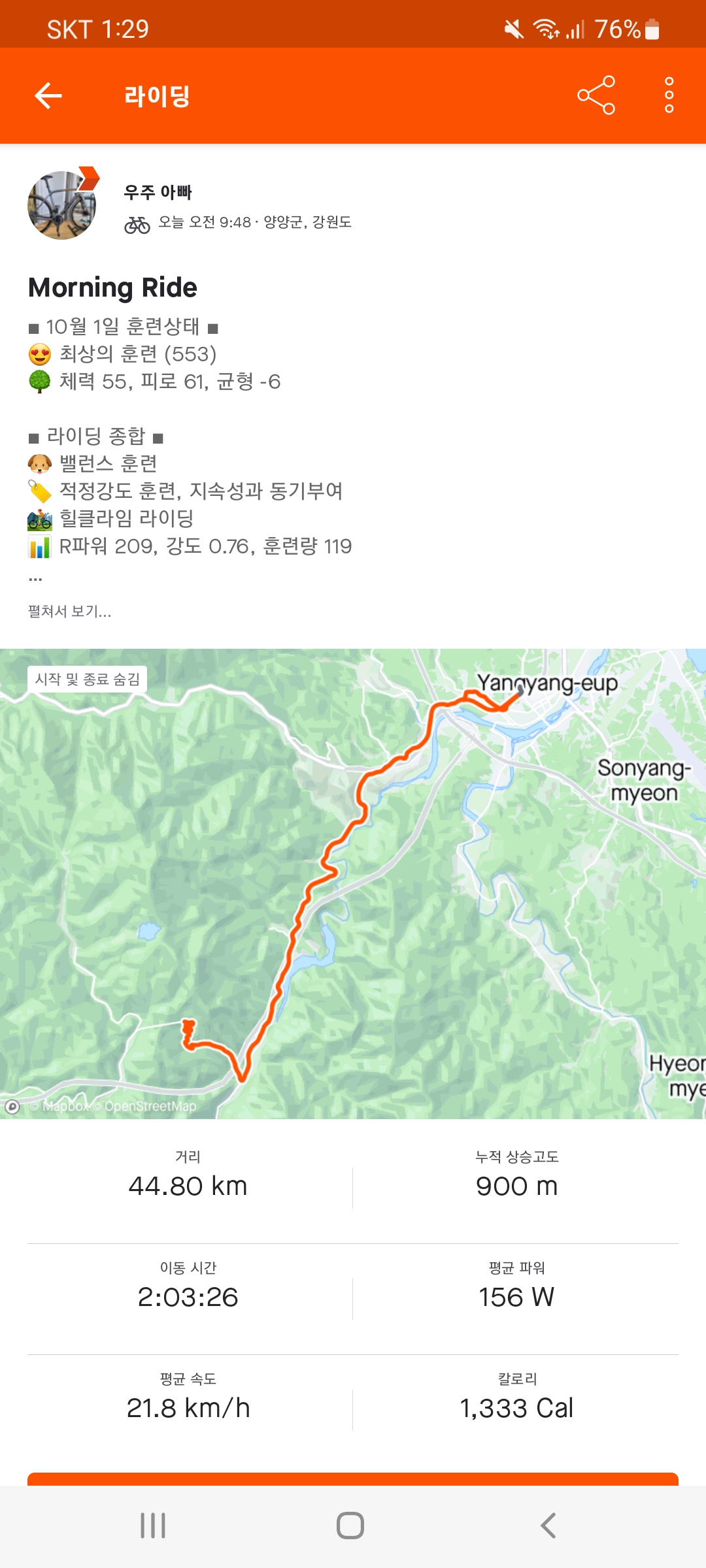Open 우주 아빠's profile picture

[62, 205]
